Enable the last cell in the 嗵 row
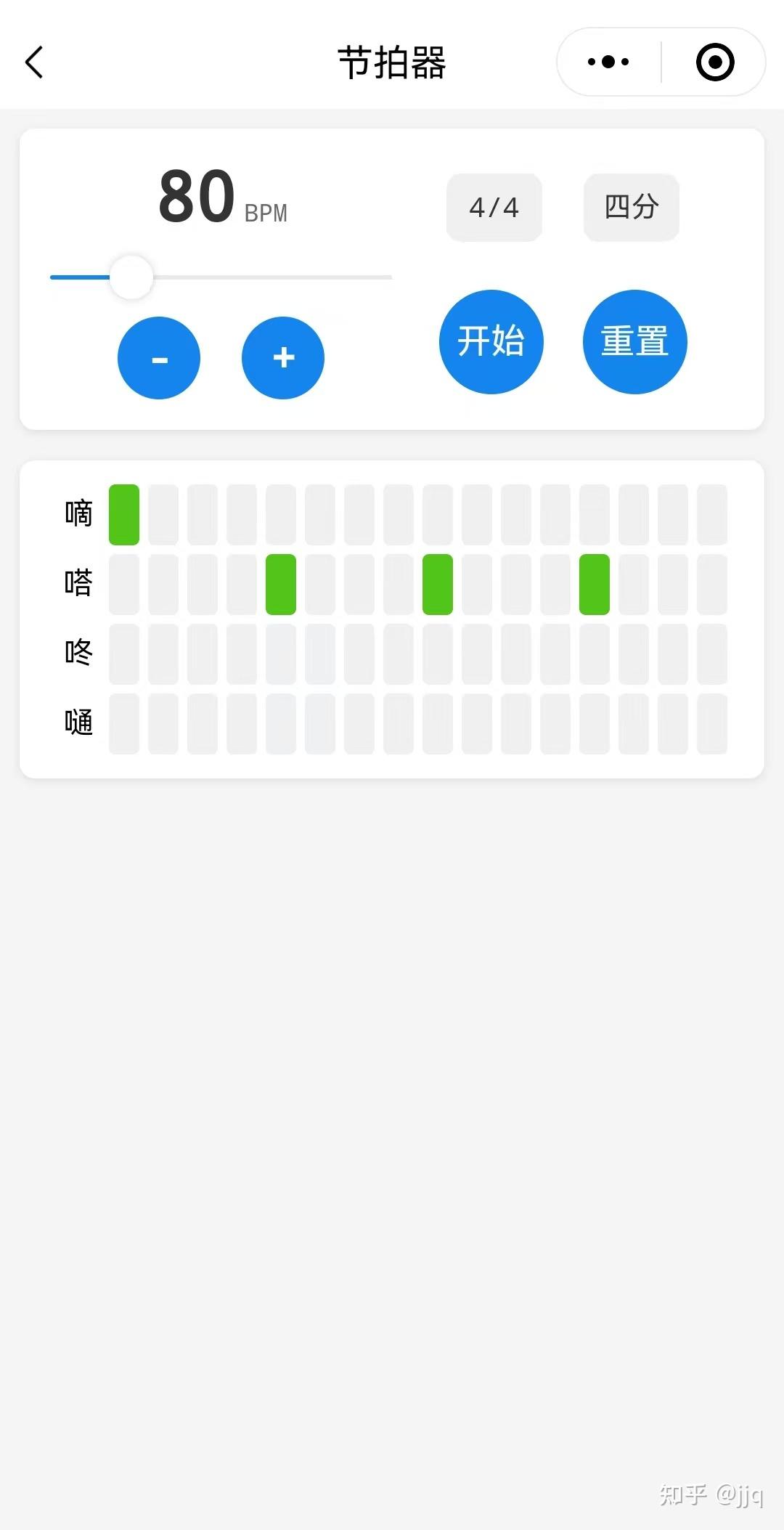 tap(712, 724)
